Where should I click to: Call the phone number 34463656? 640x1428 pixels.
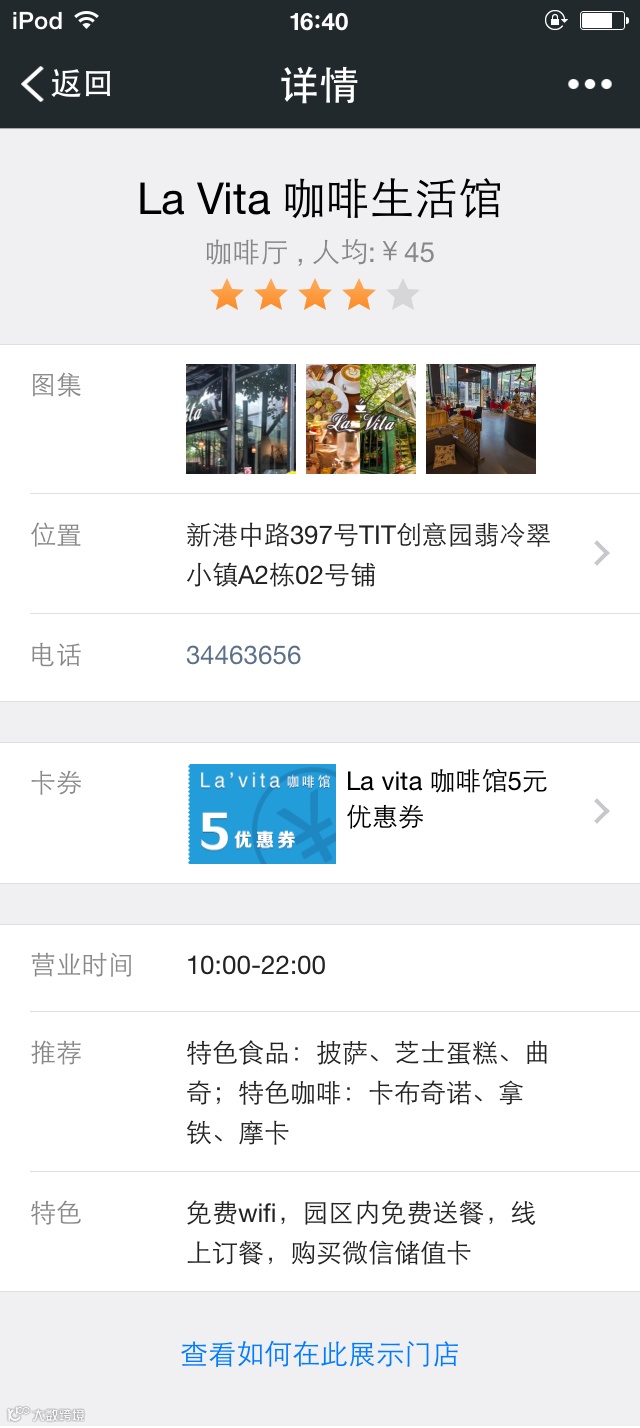244,656
